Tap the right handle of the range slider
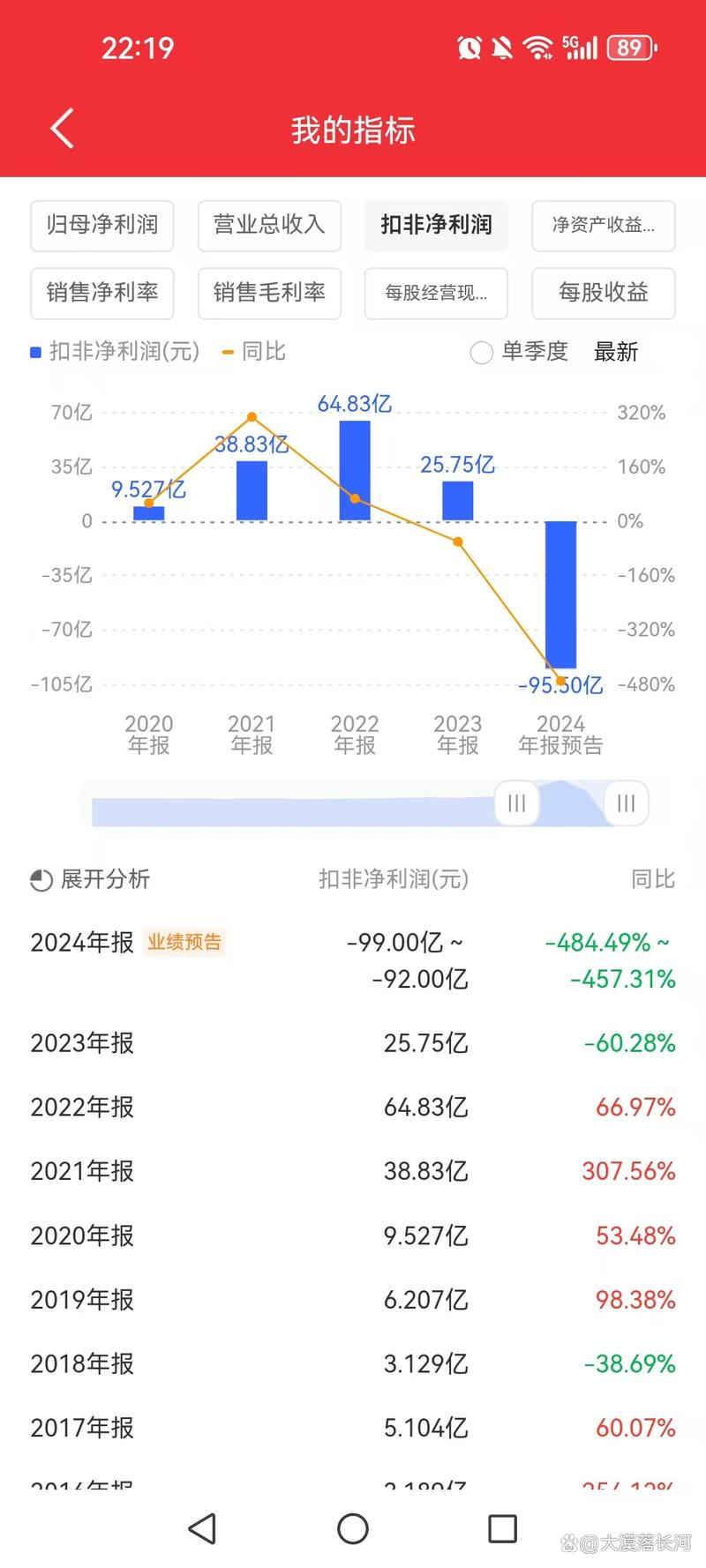Screen dimensions: 706x1568 (626, 803)
